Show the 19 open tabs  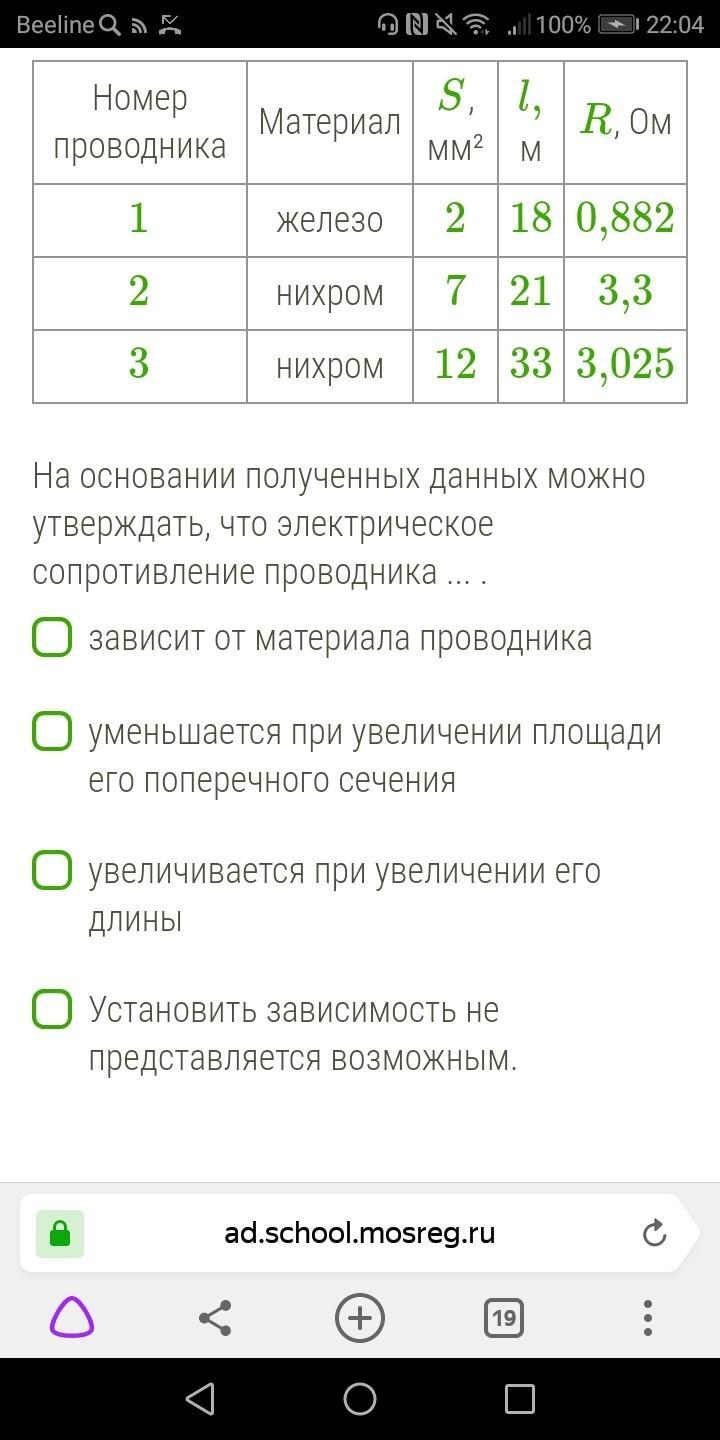pos(504,1318)
